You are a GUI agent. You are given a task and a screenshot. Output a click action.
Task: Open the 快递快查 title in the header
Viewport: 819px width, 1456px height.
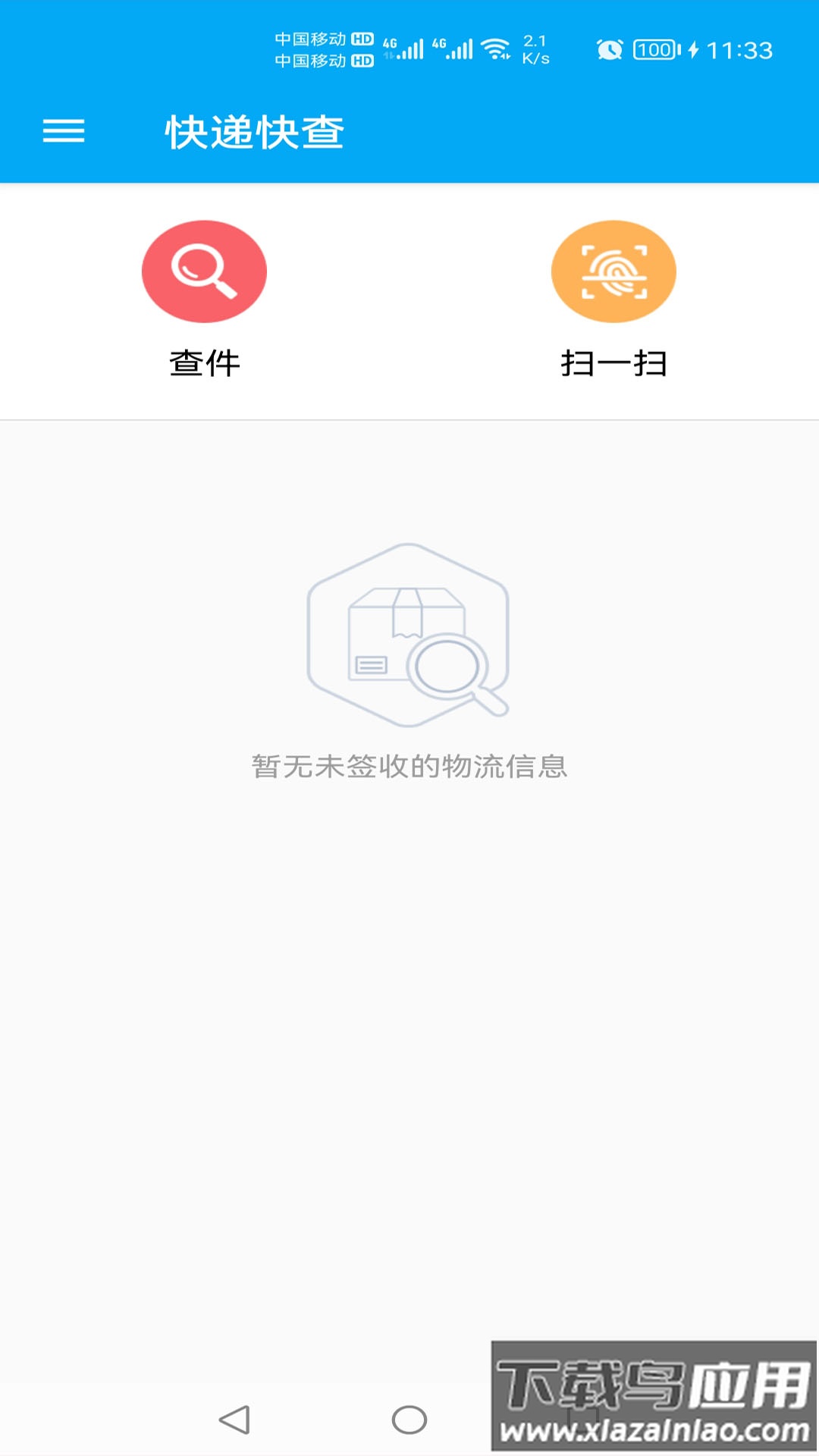tap(254, 130)
